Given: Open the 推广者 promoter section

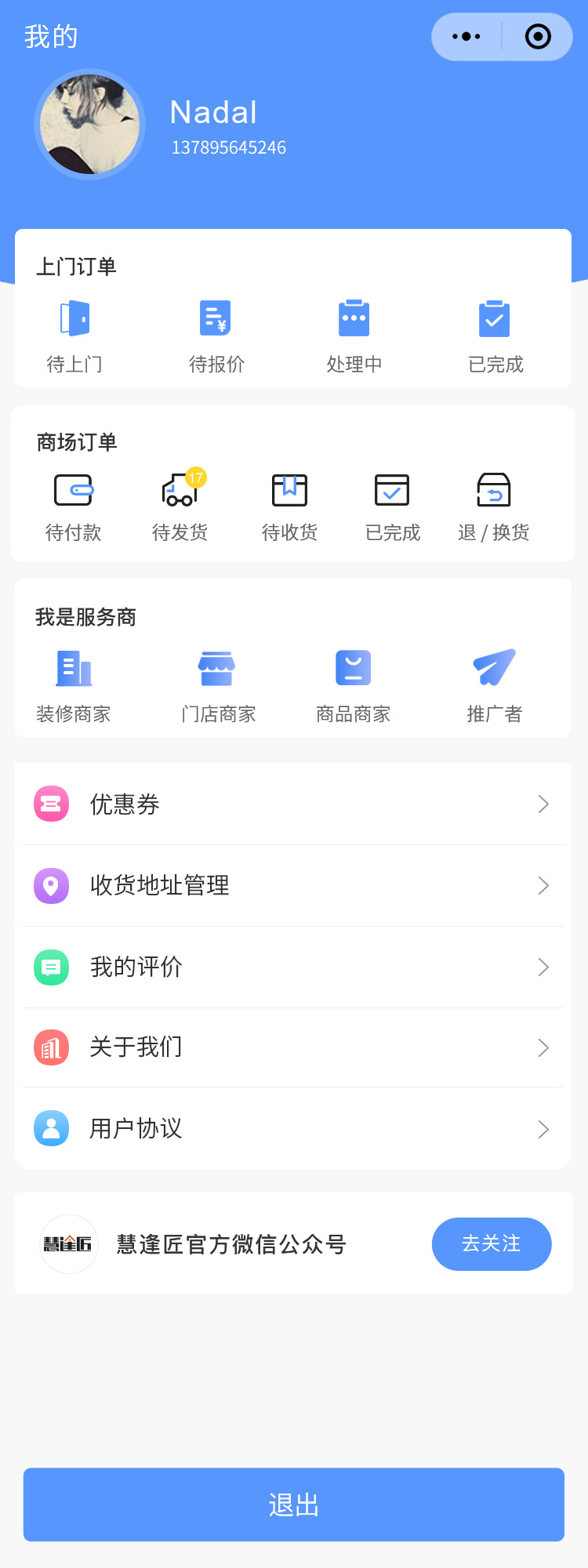Looking at the screenshot, I should (x=494, y=685).
